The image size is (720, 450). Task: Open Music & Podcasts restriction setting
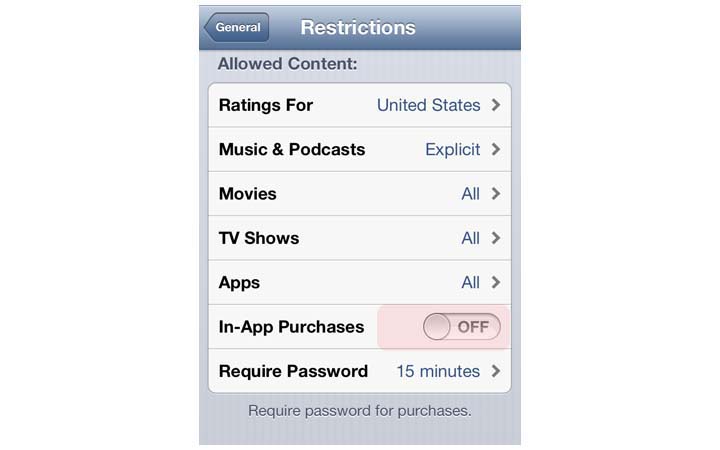click(x=360, y=149)
